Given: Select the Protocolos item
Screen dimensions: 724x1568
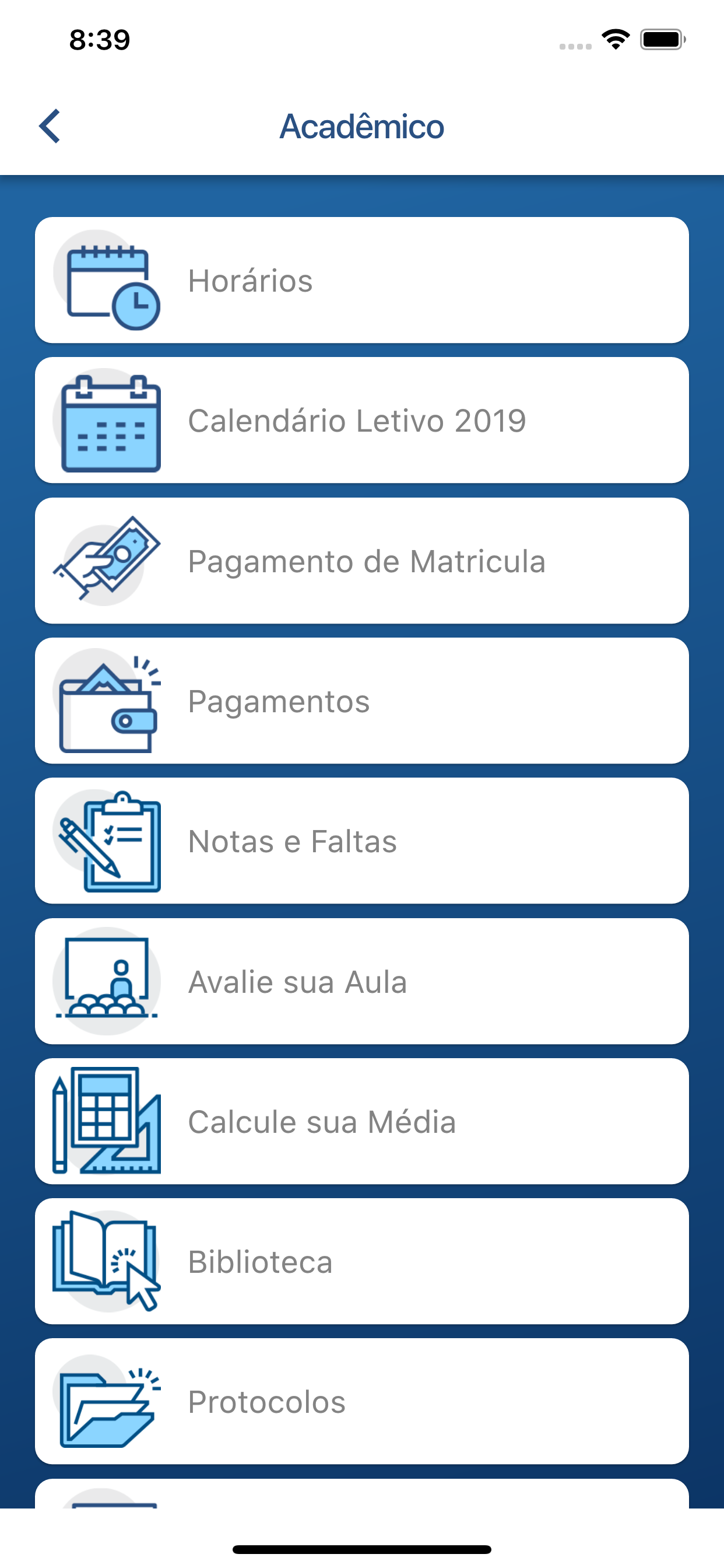Looking at the screenshot, I should click(x=362, y=1401).
